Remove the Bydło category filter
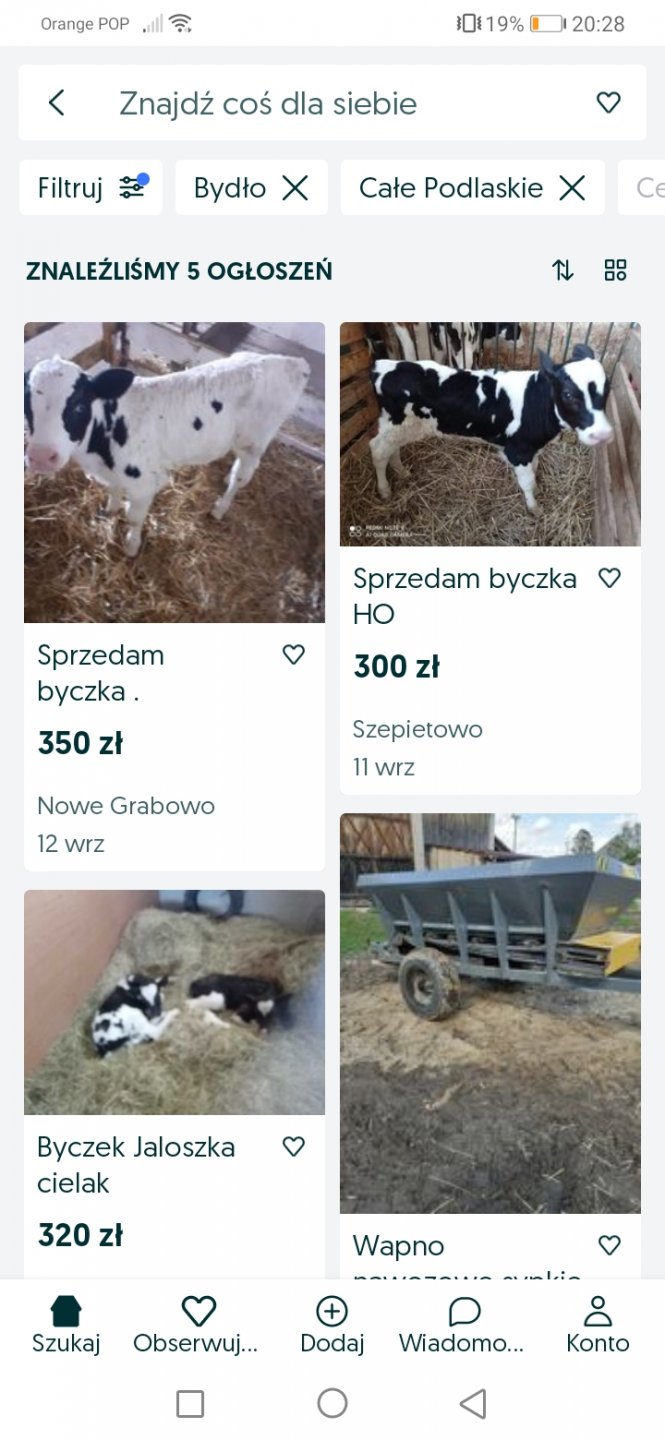 tap(295, 188)
